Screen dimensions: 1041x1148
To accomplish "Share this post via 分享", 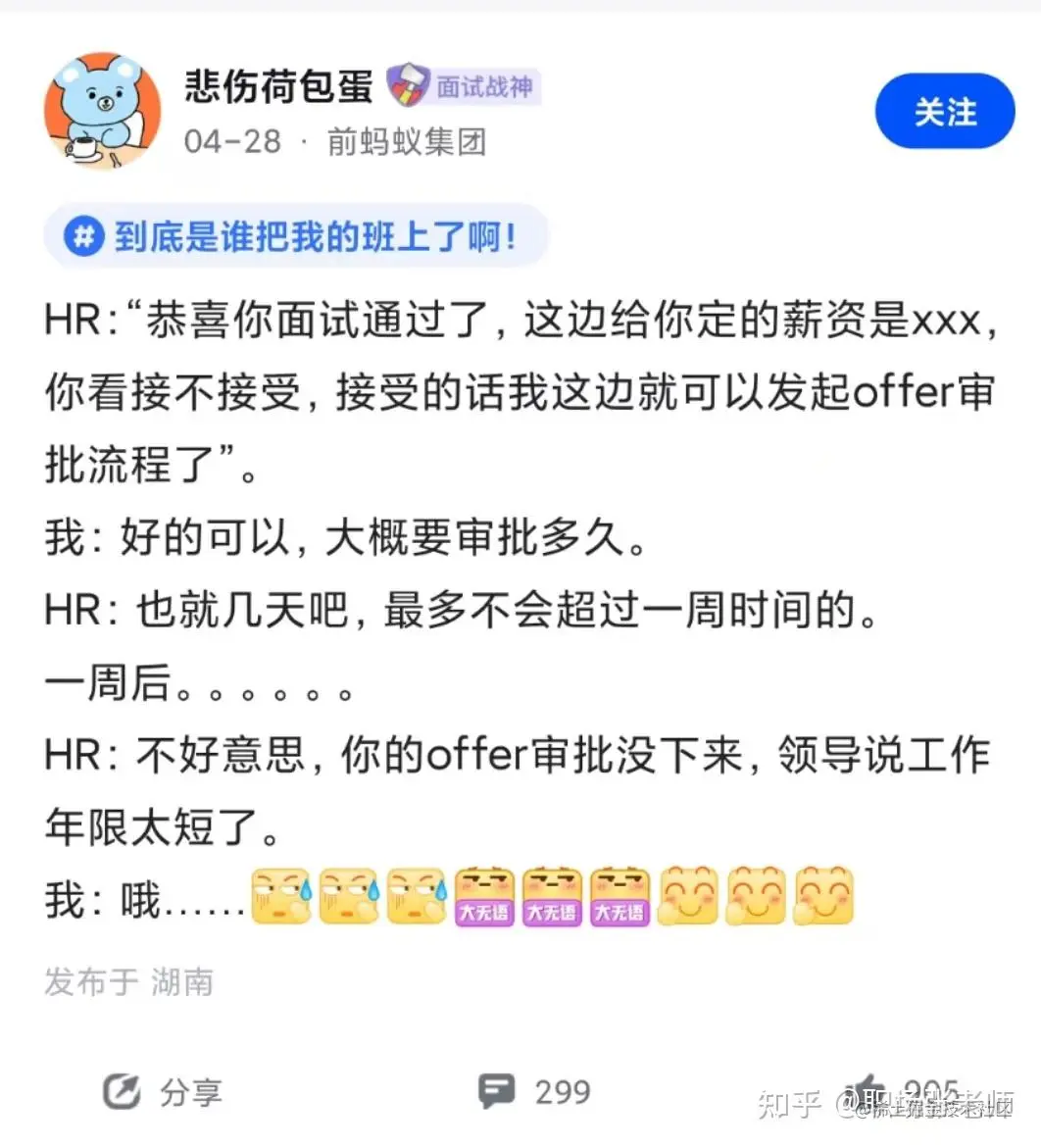I will point(163,1091).
